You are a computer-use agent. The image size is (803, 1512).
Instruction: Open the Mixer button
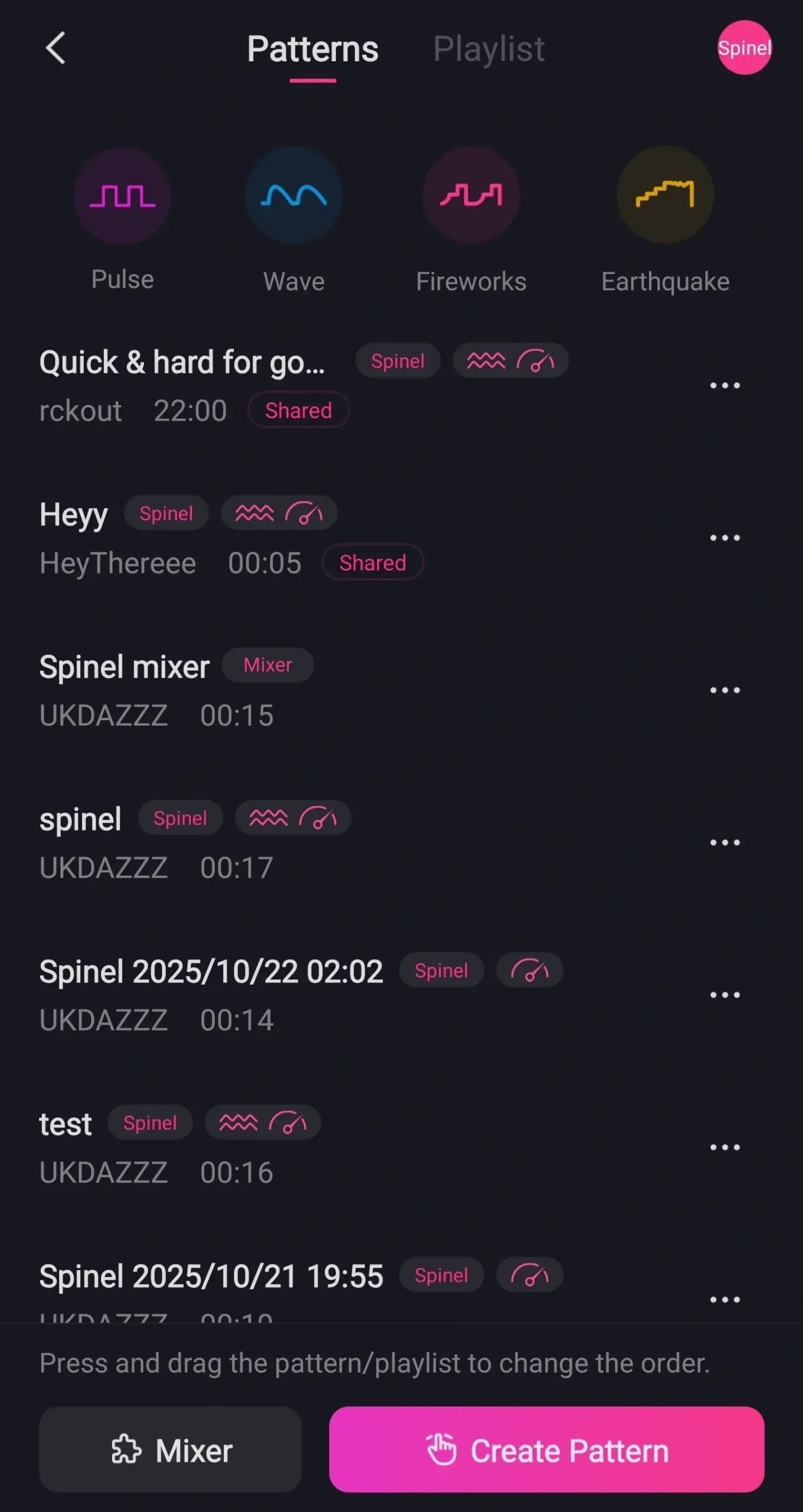pos(170,1450)
